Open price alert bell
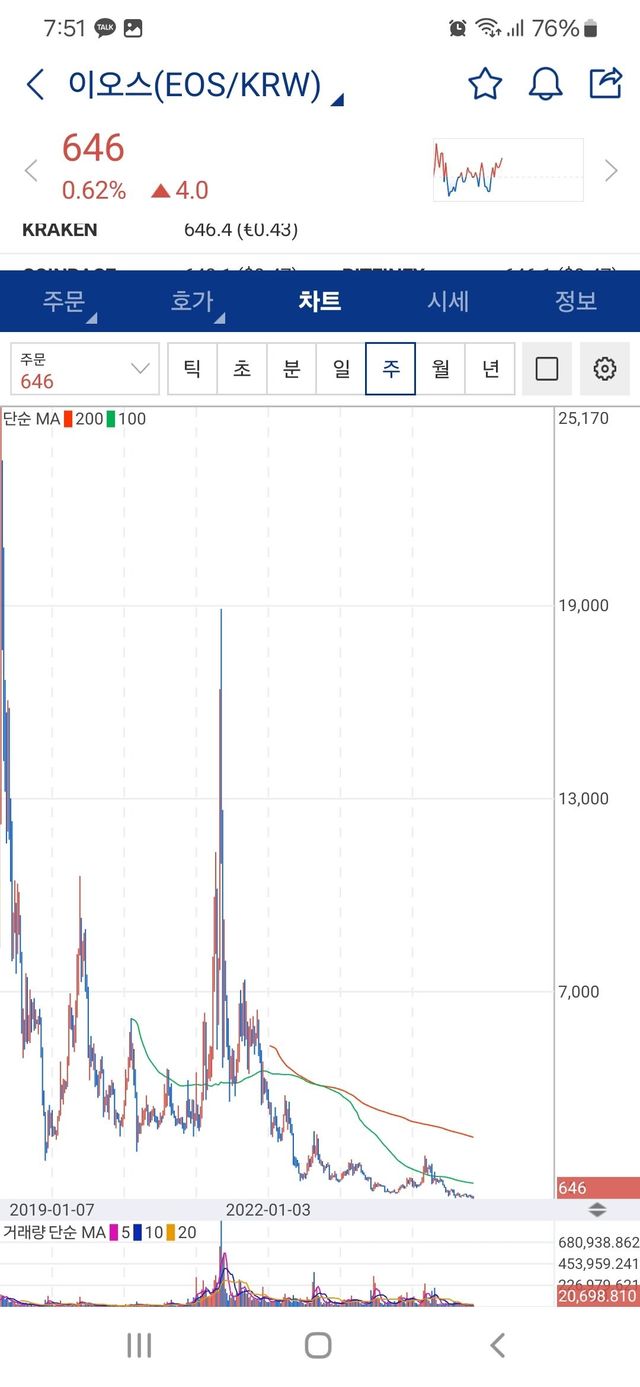640x1387 pixels. 546,84
